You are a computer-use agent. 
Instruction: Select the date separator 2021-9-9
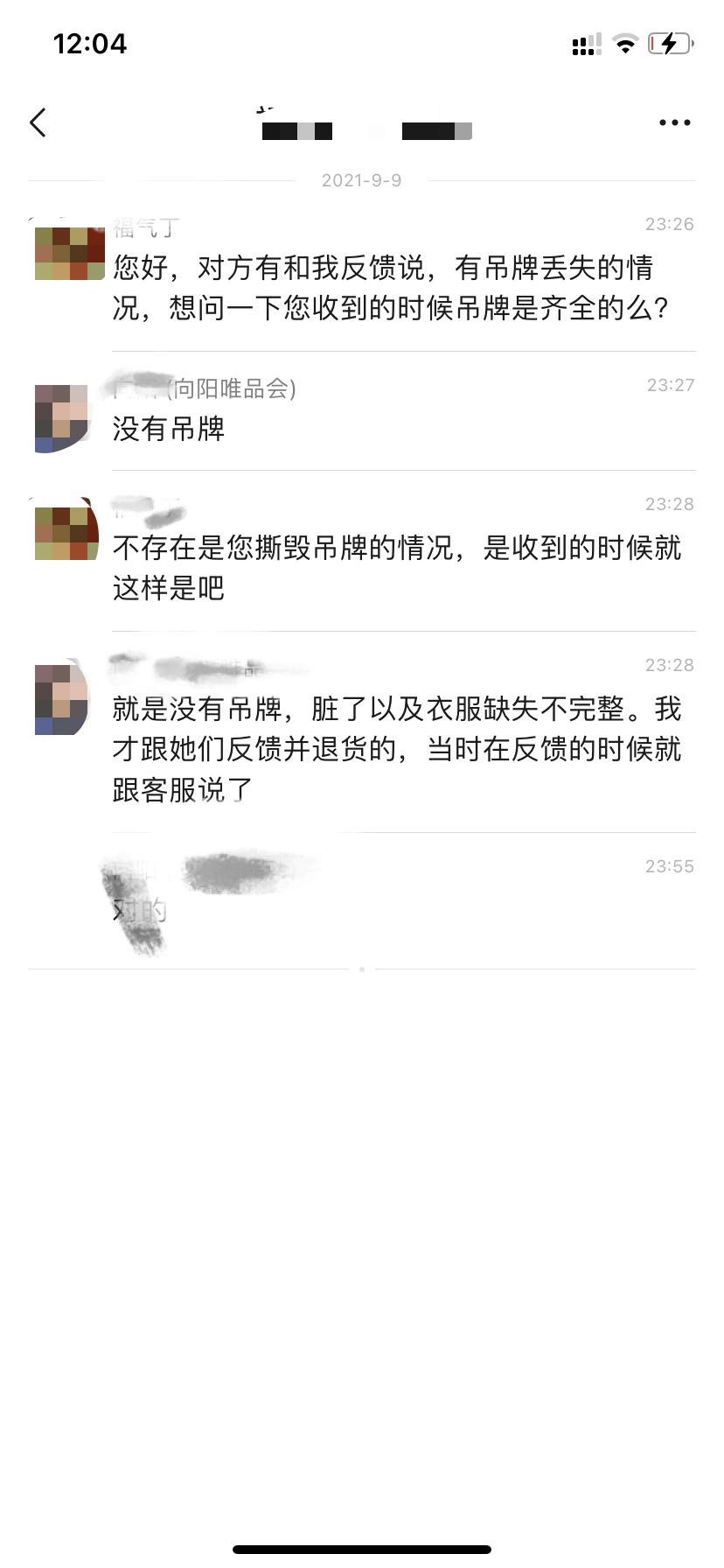(362, 180)
